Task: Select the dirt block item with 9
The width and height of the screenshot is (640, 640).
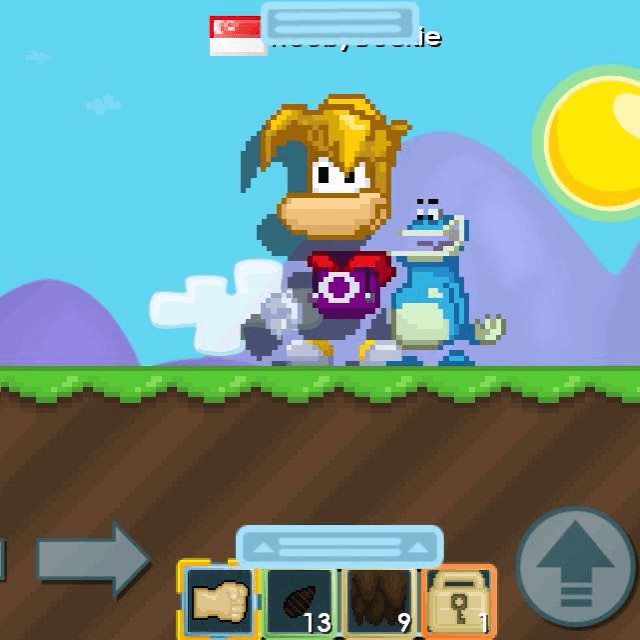Action: click(380, 602)
